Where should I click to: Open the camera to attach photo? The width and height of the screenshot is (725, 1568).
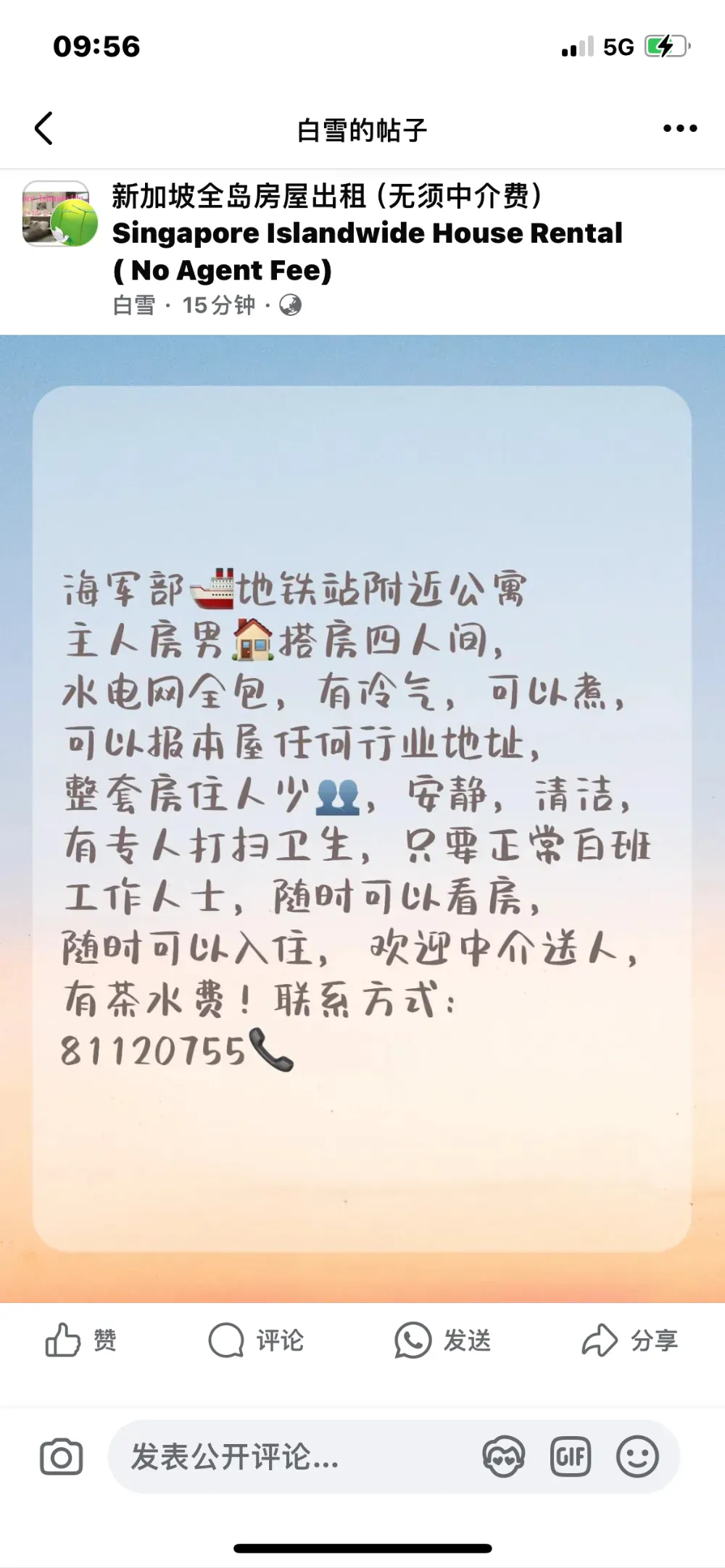pos(61,1457)
